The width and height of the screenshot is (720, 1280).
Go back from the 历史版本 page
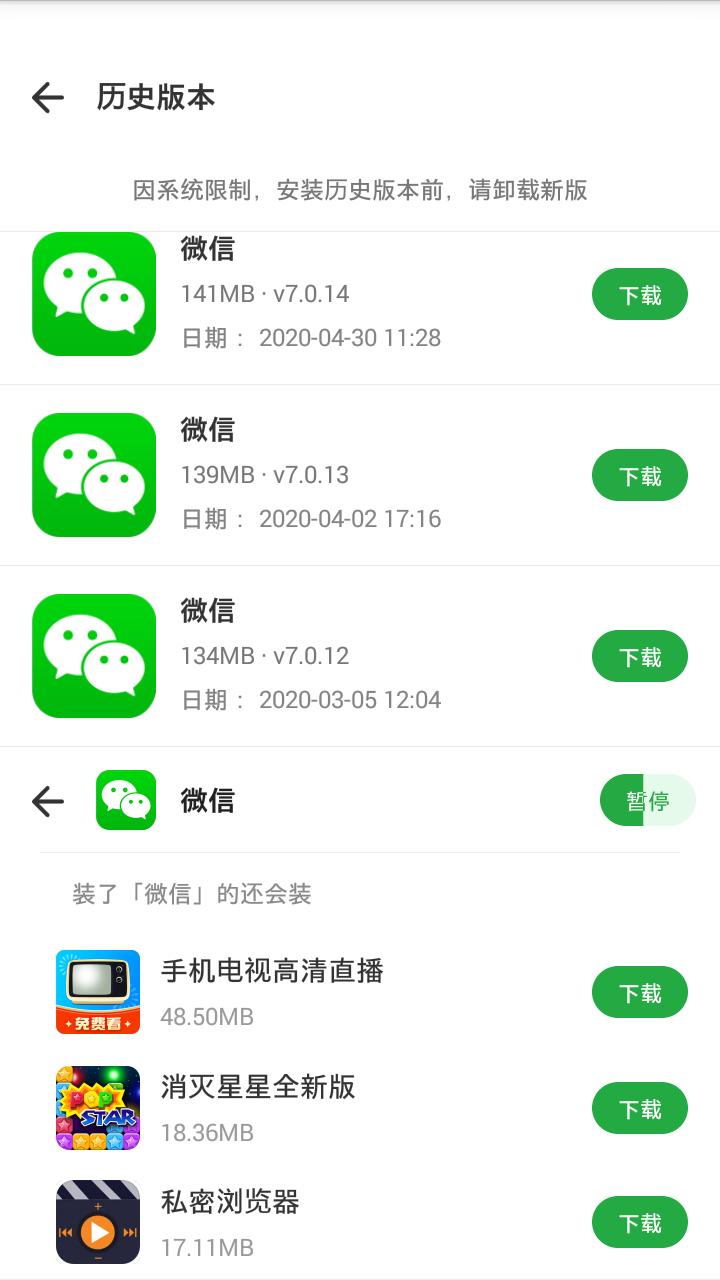tap(47, 97)
